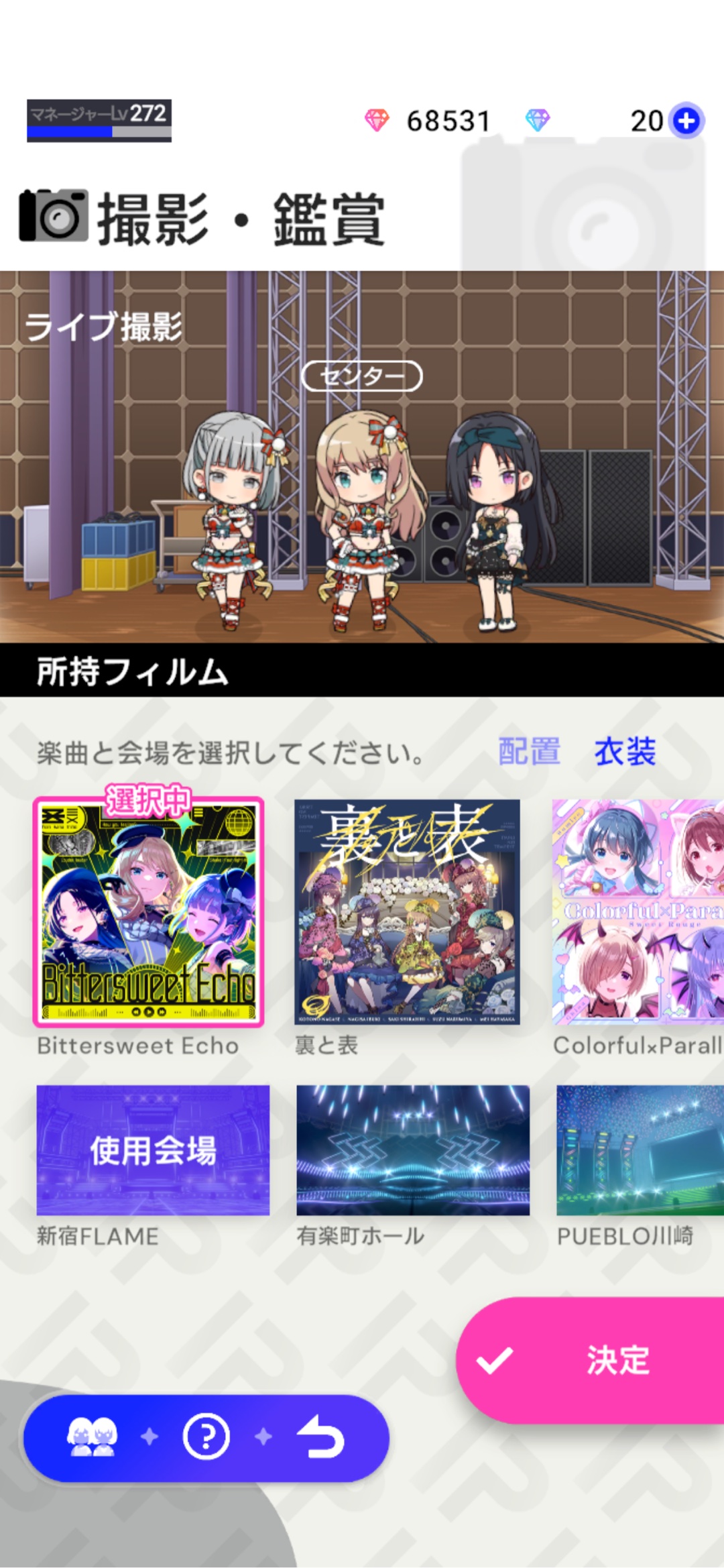Open the 配置 placement option
724x1568 pixels.
click(529, 751)
